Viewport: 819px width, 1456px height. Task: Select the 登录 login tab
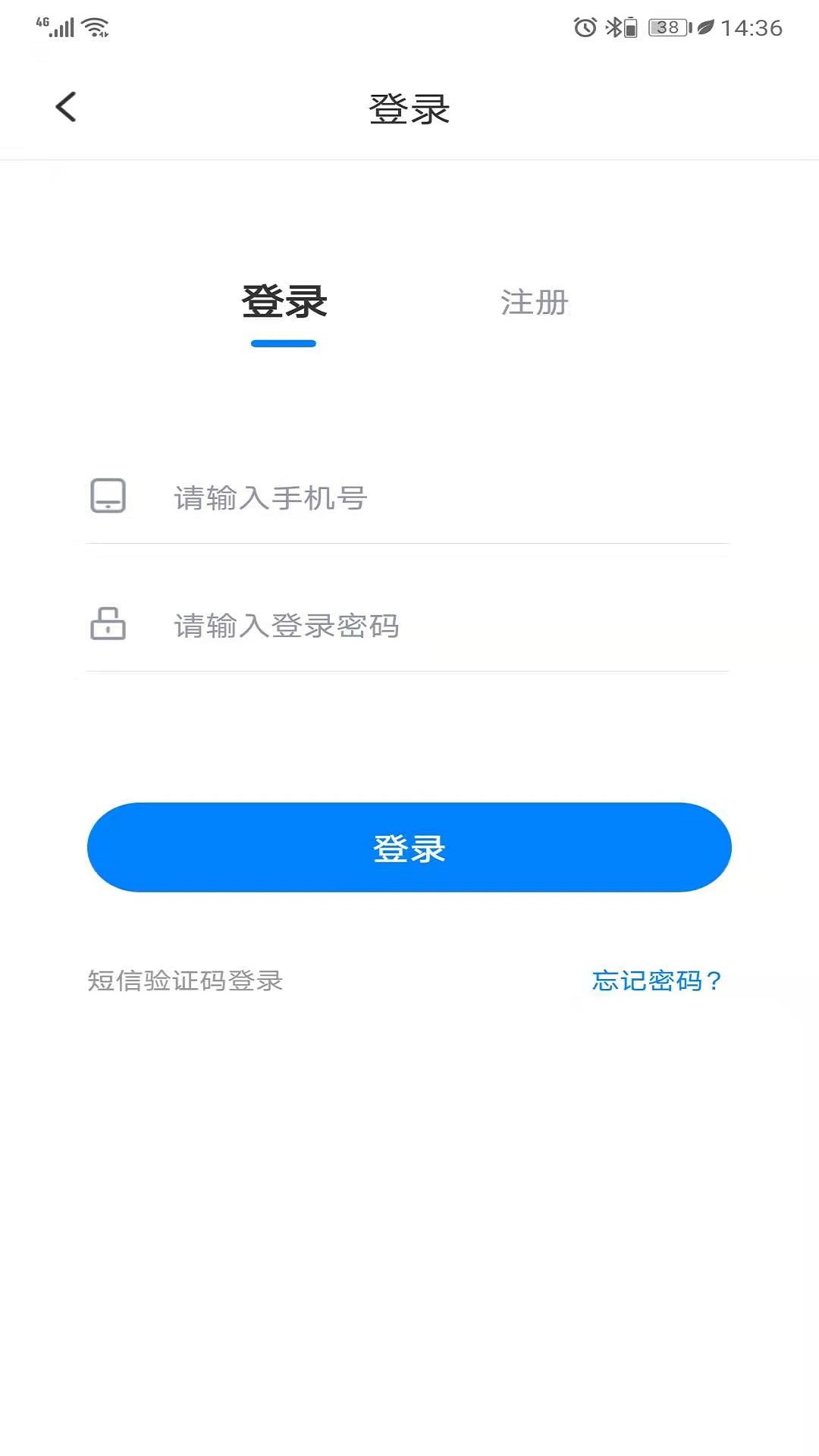tap(284, 300)
